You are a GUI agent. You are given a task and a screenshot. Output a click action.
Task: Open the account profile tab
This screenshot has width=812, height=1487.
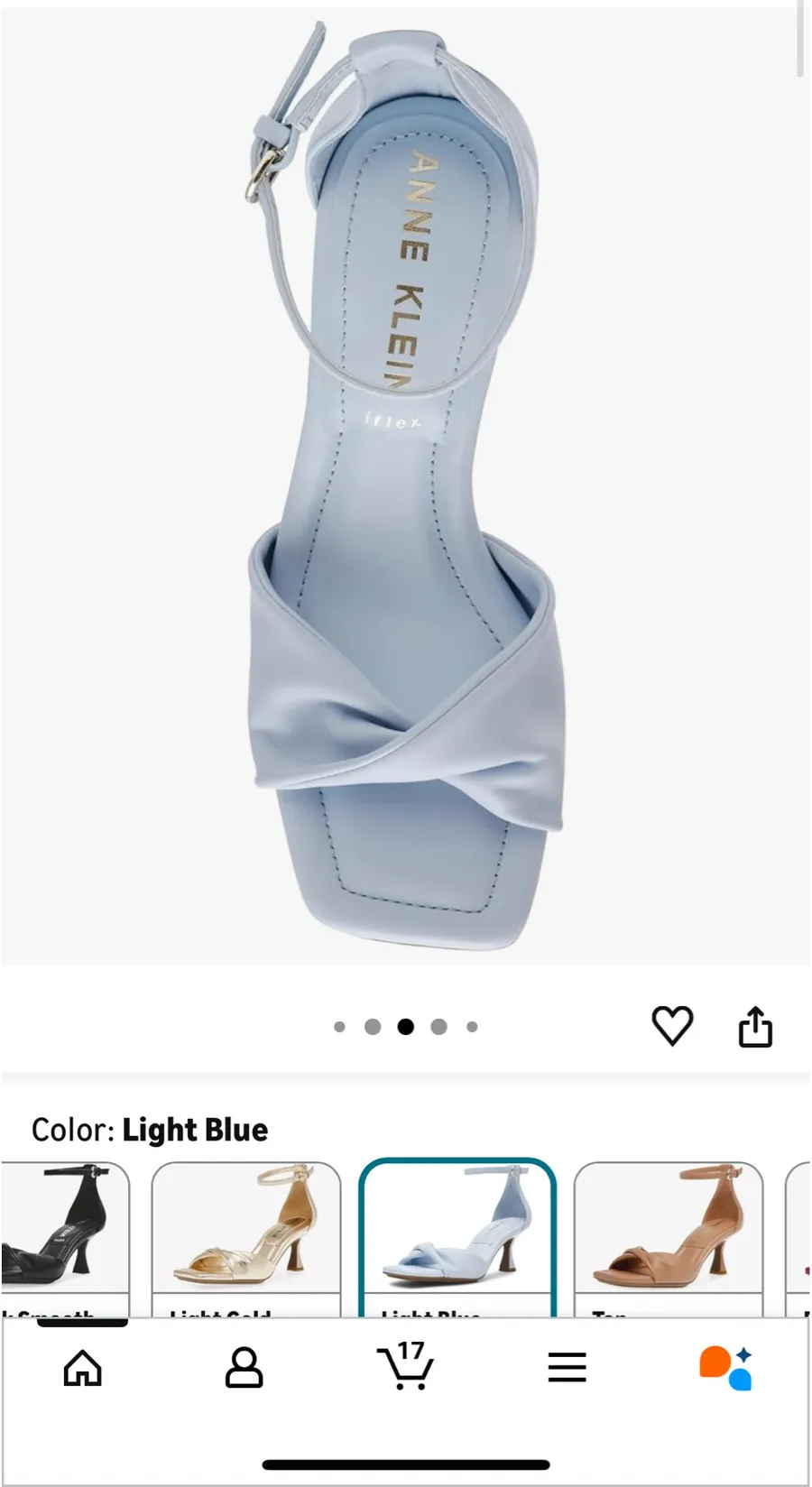[244, 1368]
